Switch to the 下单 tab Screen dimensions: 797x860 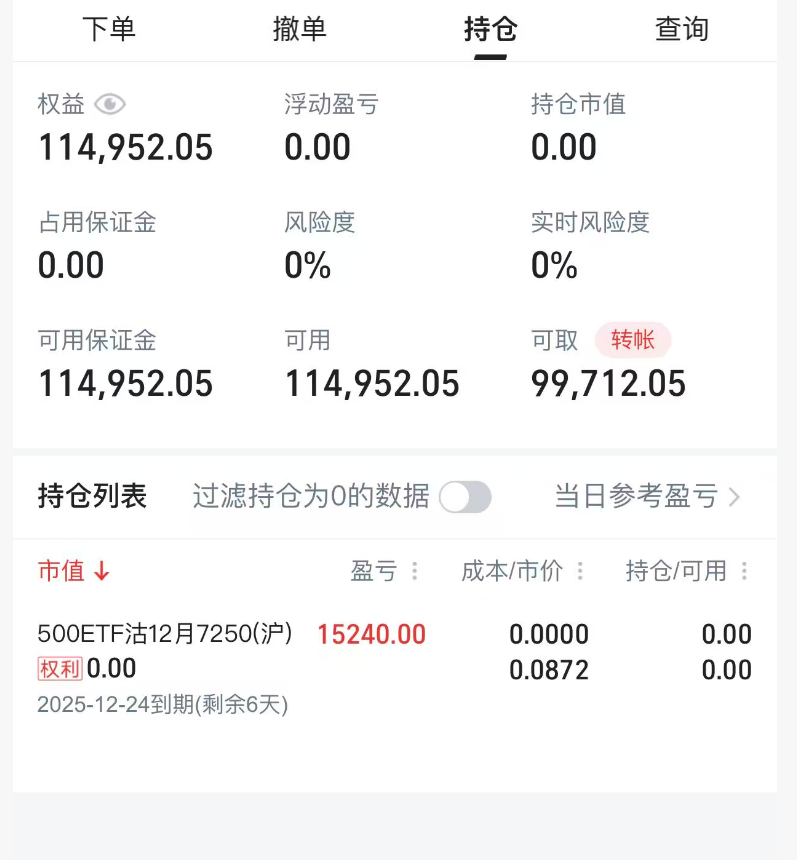[x=108, y=29]
